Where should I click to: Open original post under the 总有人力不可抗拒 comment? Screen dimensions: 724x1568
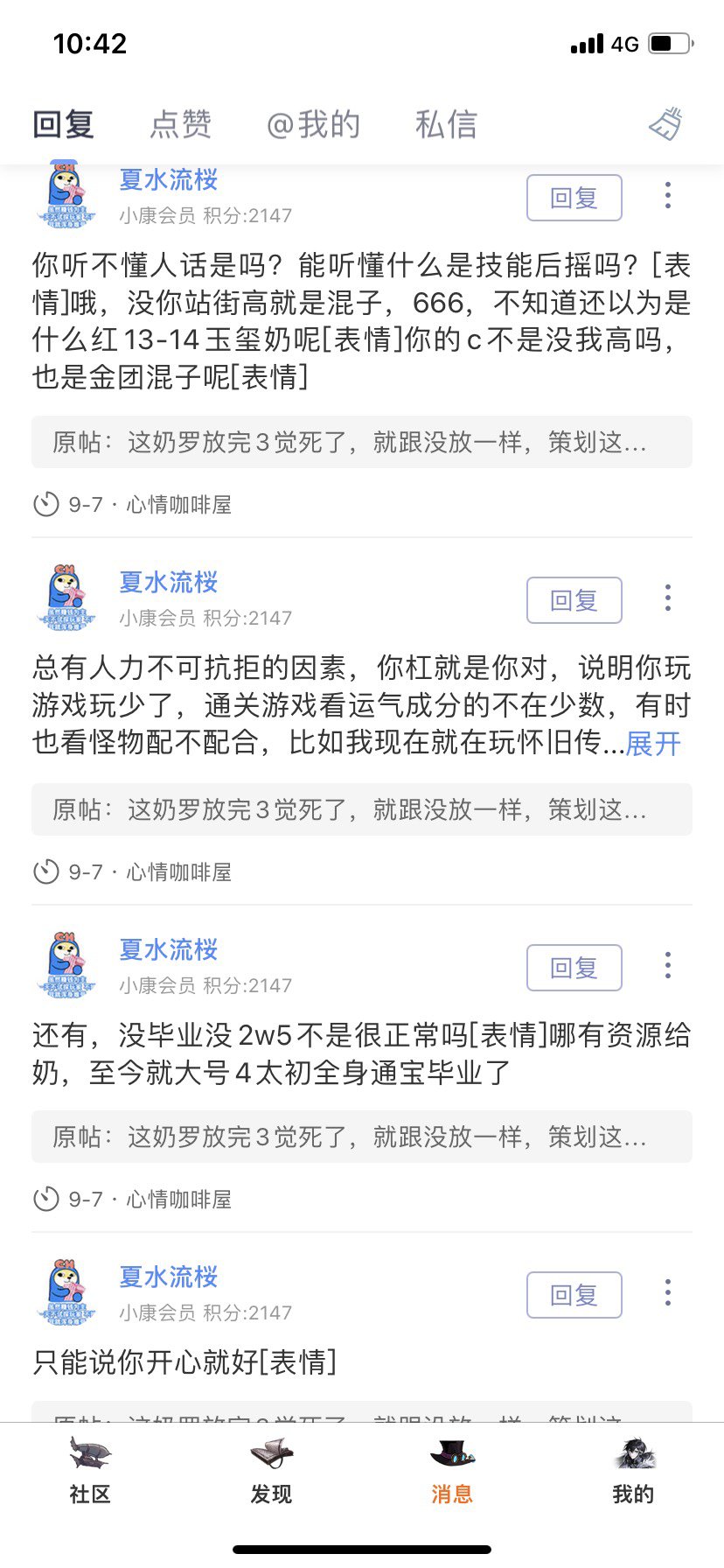361,809
